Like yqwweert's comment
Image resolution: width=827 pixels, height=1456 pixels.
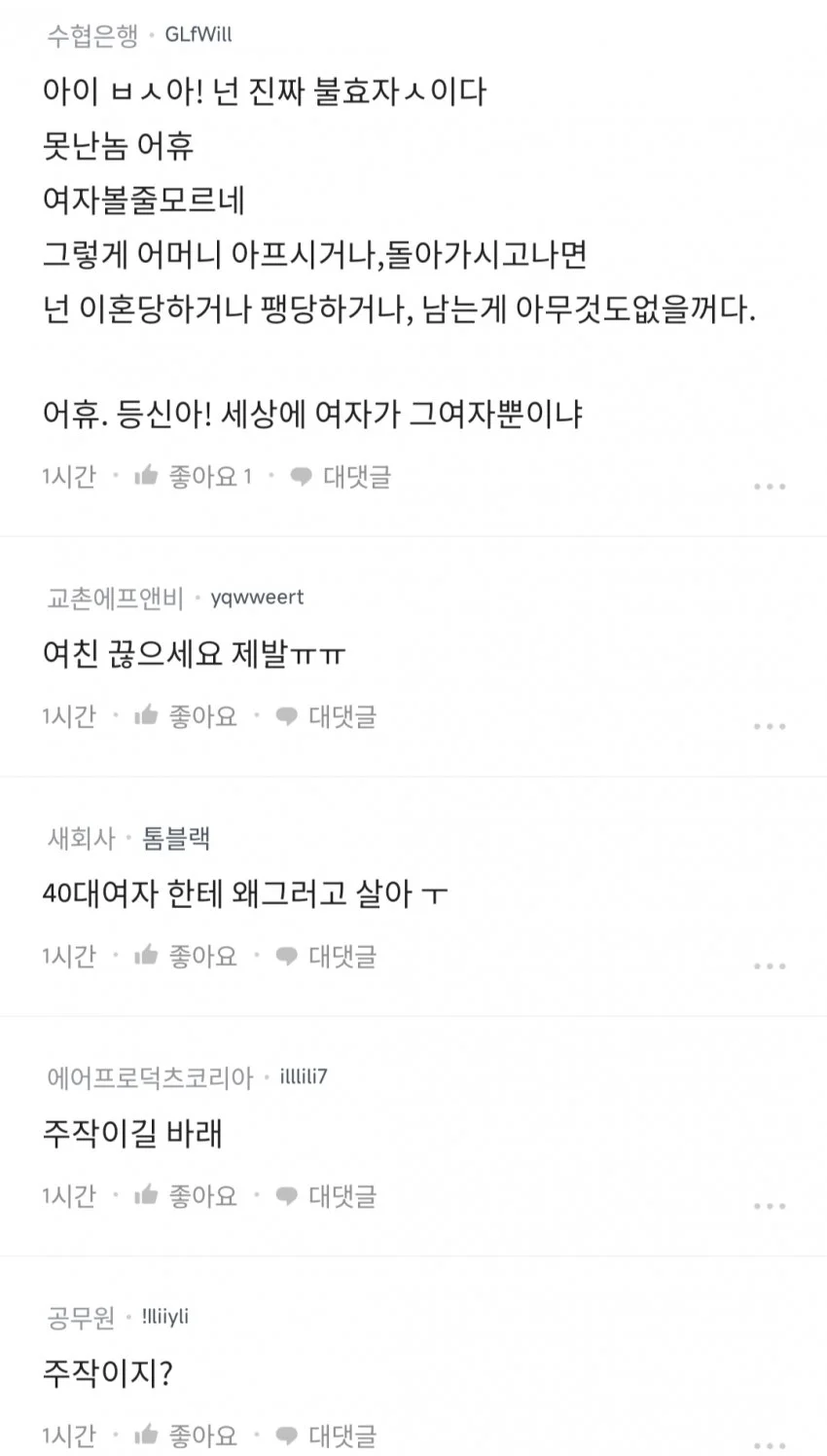click(x=185, y=716)
